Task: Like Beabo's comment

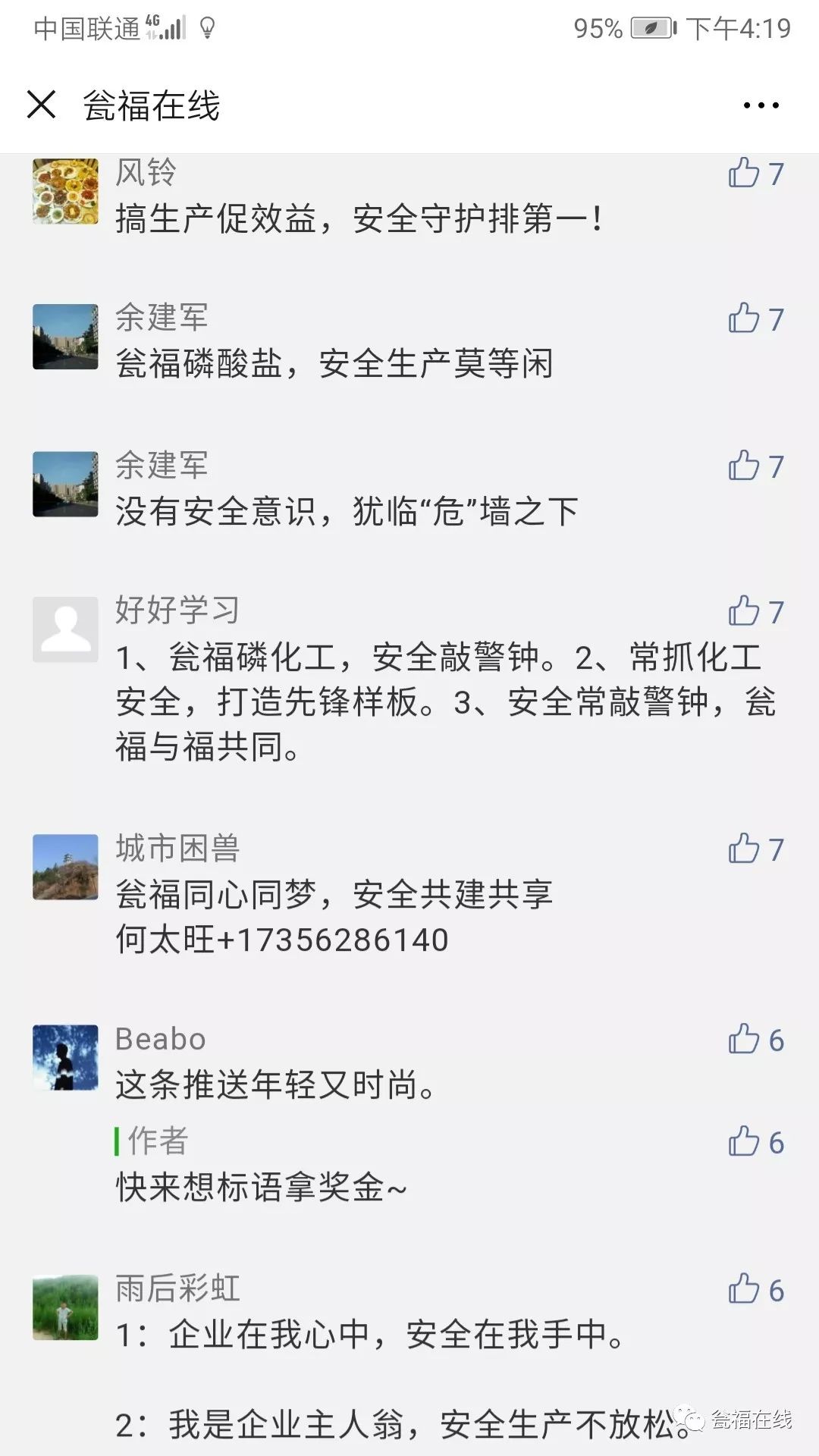Action: [x=745, y=1040]
